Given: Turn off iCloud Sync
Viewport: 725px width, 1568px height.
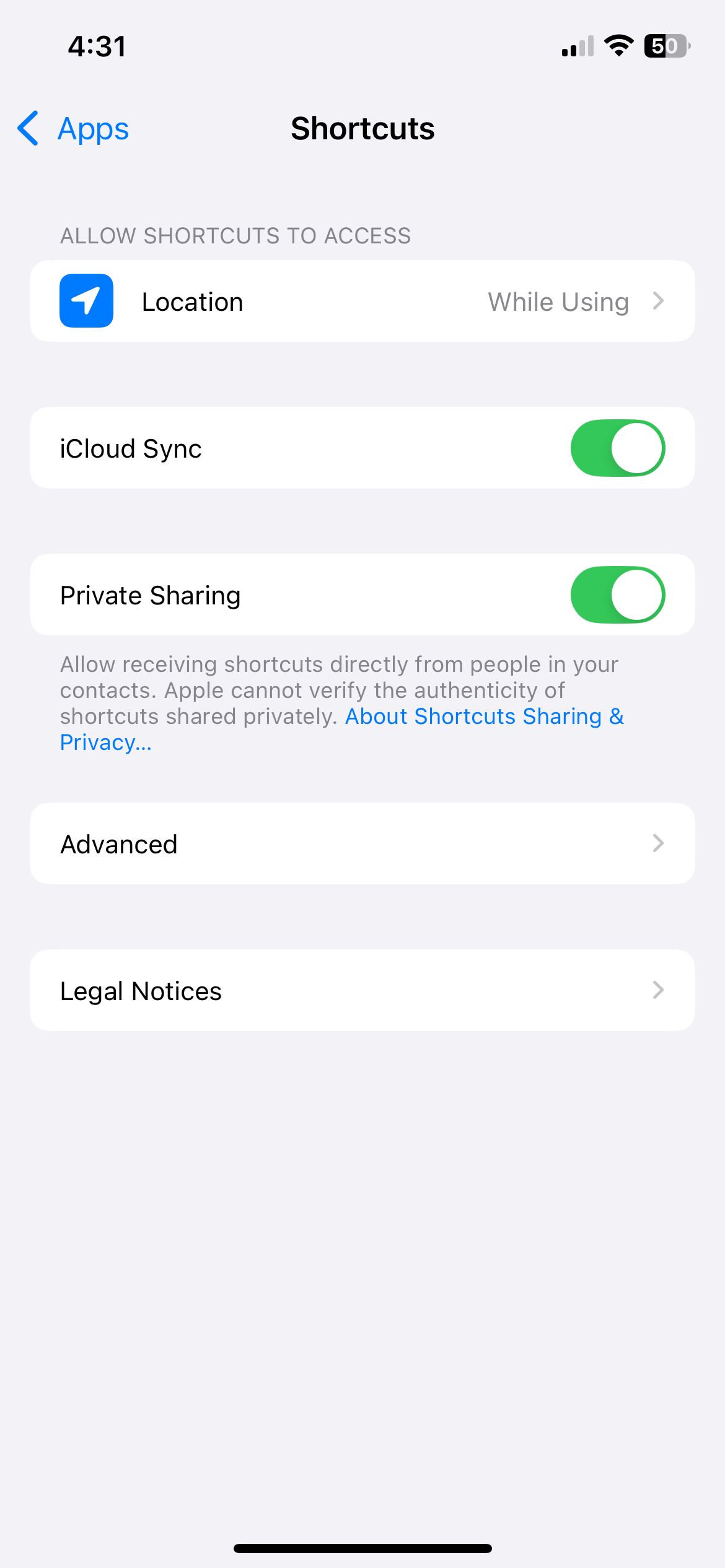Looking at the screenshot, I should point(617,448).
